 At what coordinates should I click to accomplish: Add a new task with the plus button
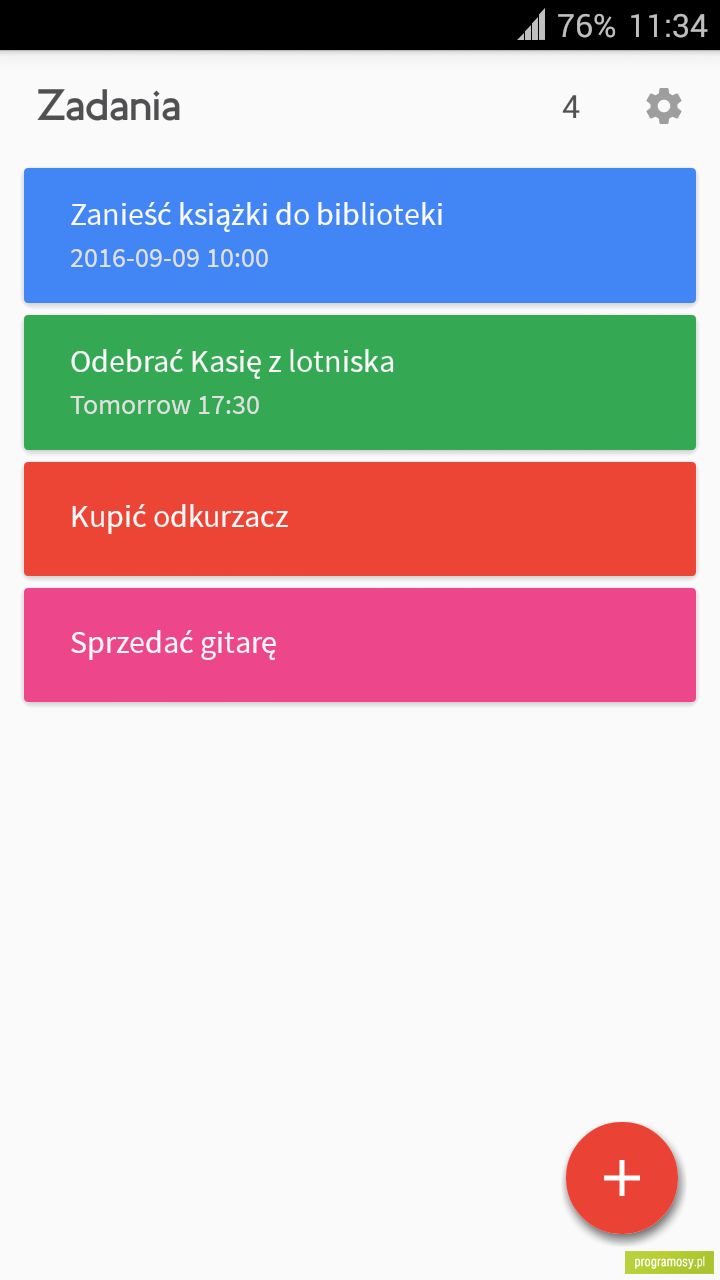click(622, 1177)
